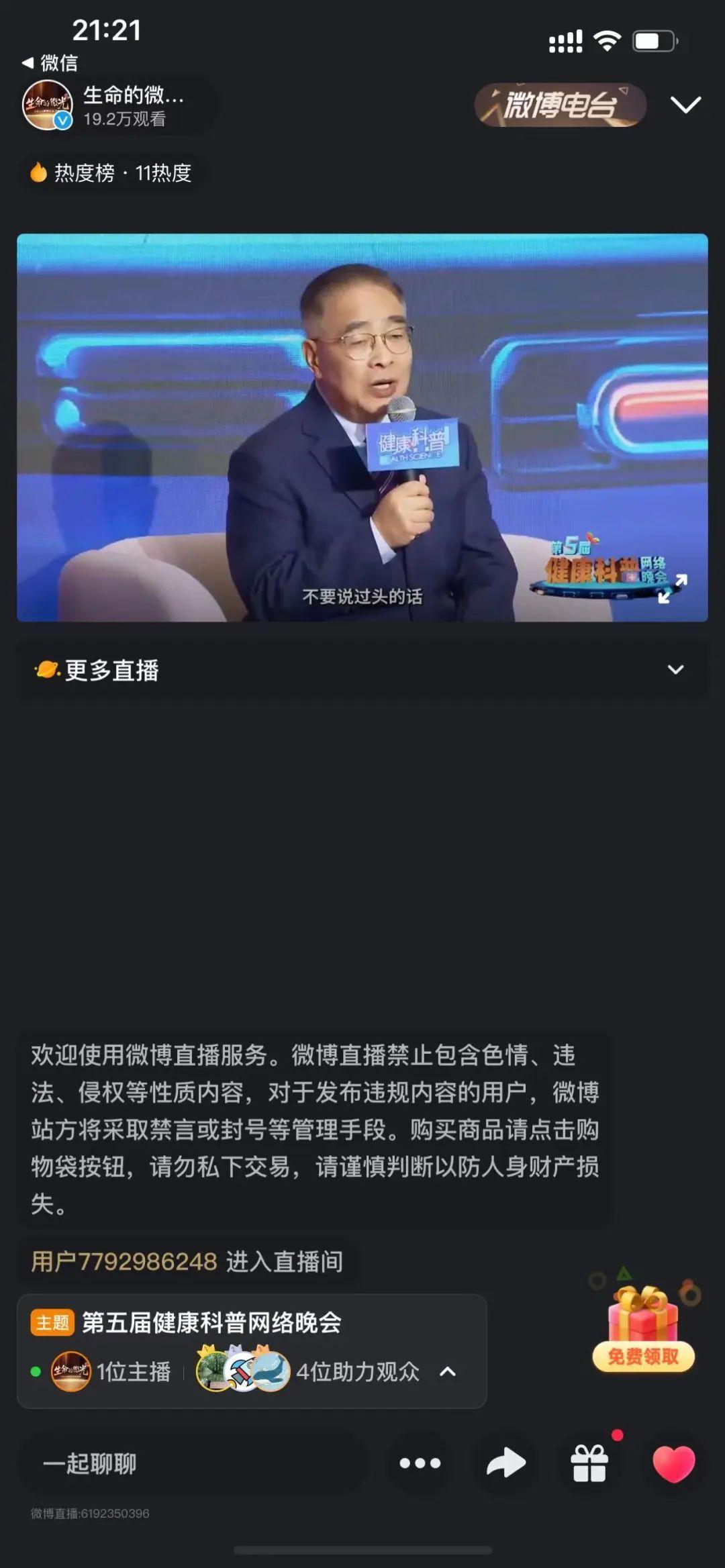Enter fullscreen video mode
Screen dimensions: 725x1568
(x=672, y=589)
